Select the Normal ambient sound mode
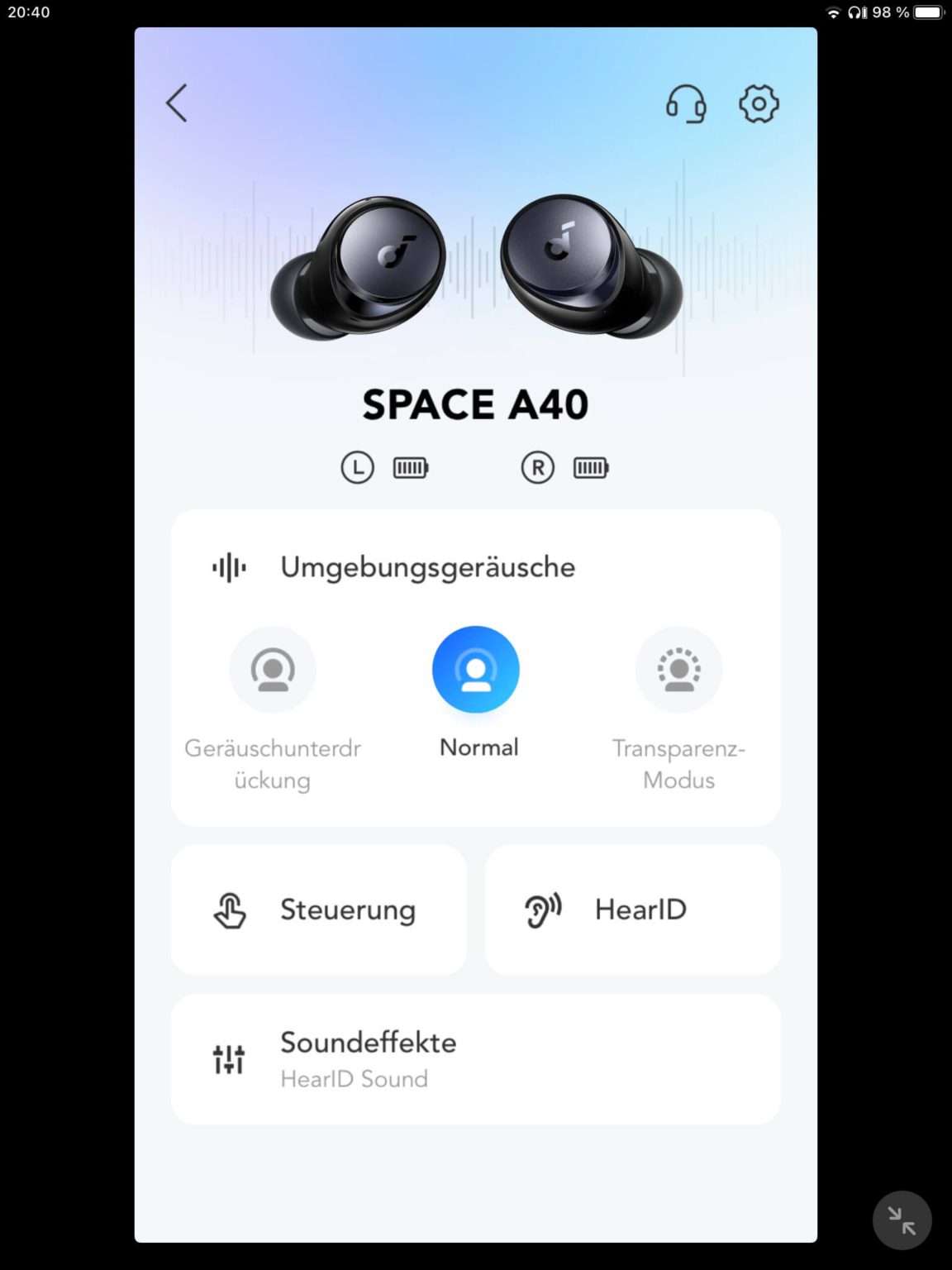Screen dimensions: 952x1270 [476, 670]
